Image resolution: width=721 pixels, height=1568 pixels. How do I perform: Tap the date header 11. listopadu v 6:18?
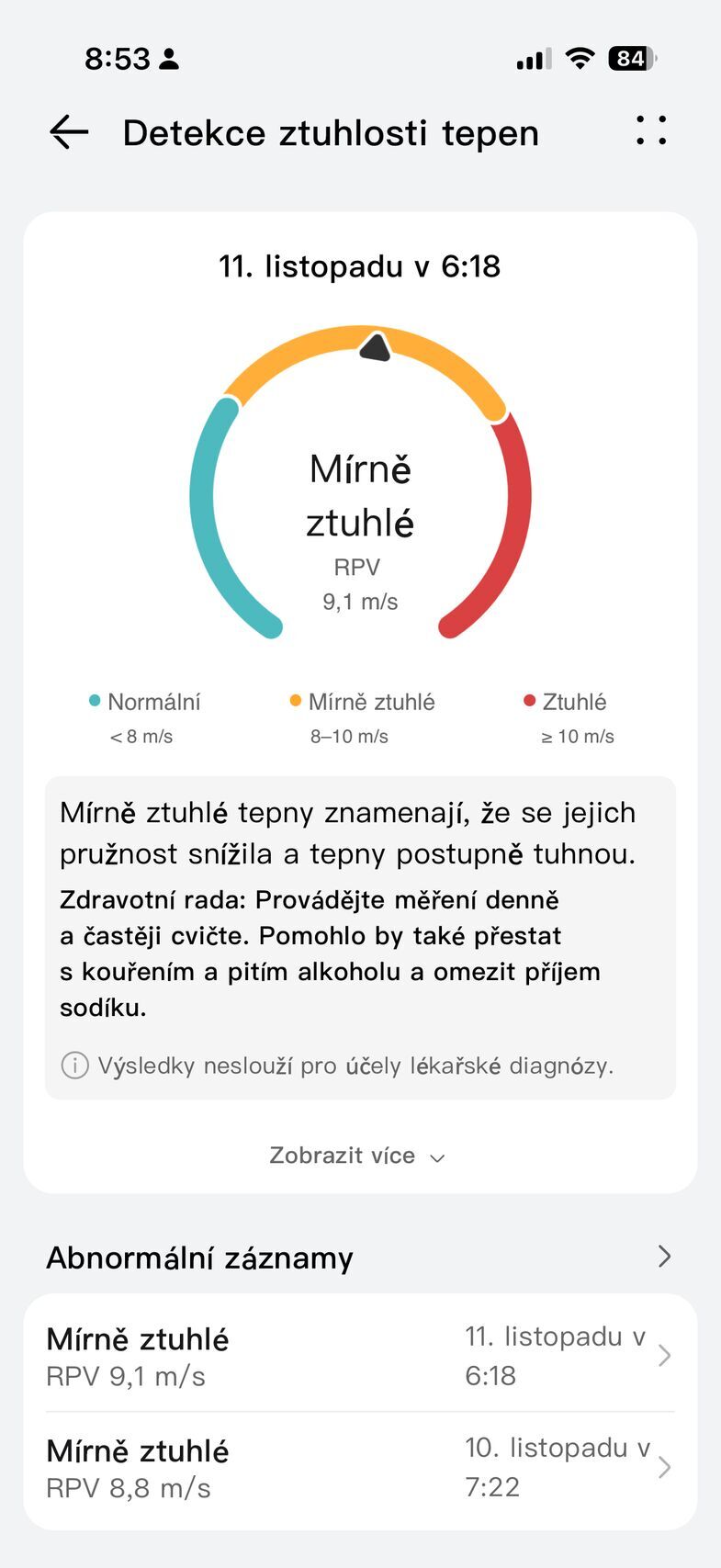(x=360, y=265)
